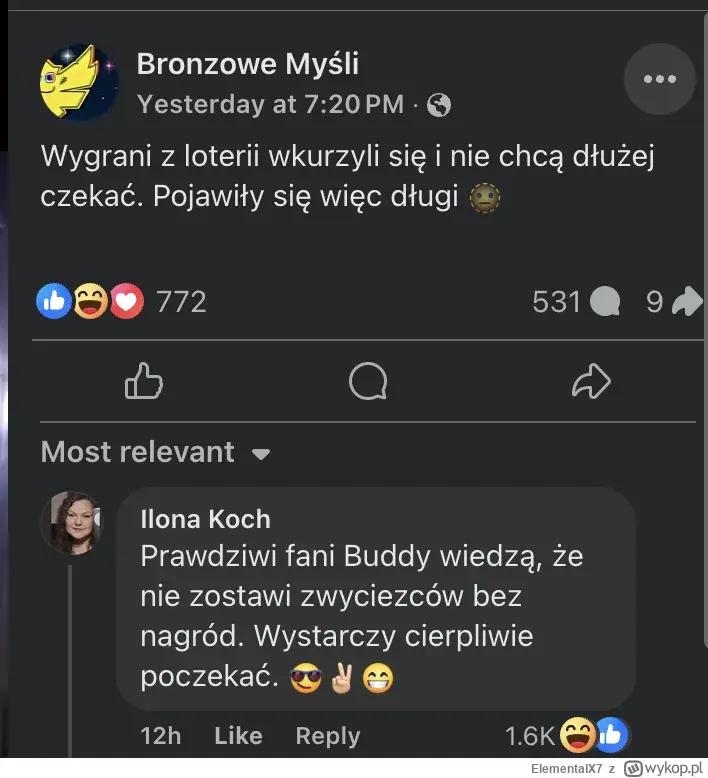Expand the Most relevant comment sorting dropdown
The width and height of the screenshot is (708, 778).
pyautogui.click(x=155, y=453)
